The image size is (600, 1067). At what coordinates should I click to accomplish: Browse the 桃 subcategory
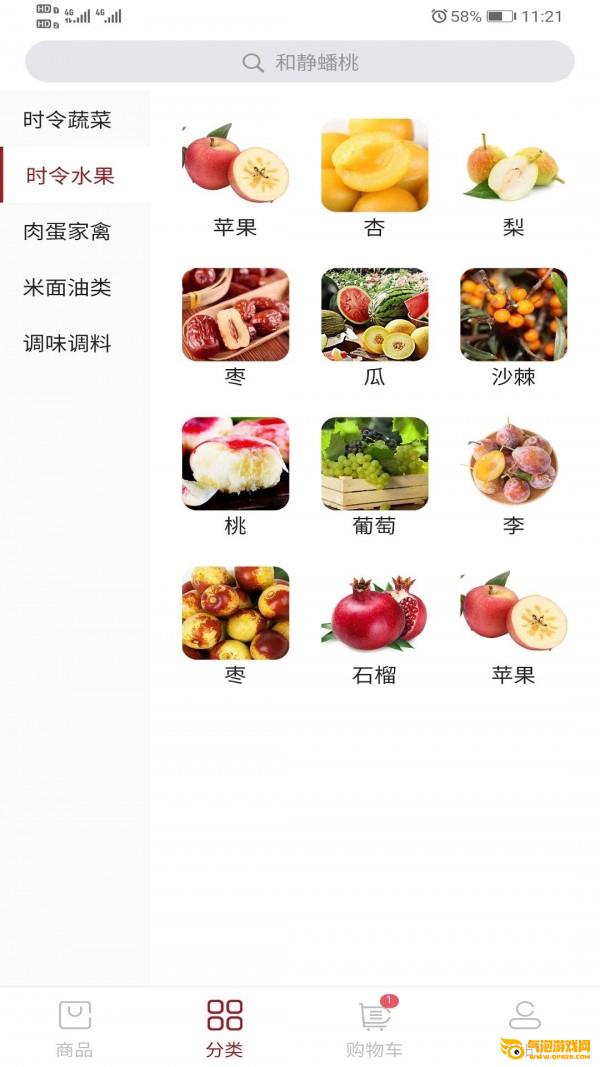235,464
